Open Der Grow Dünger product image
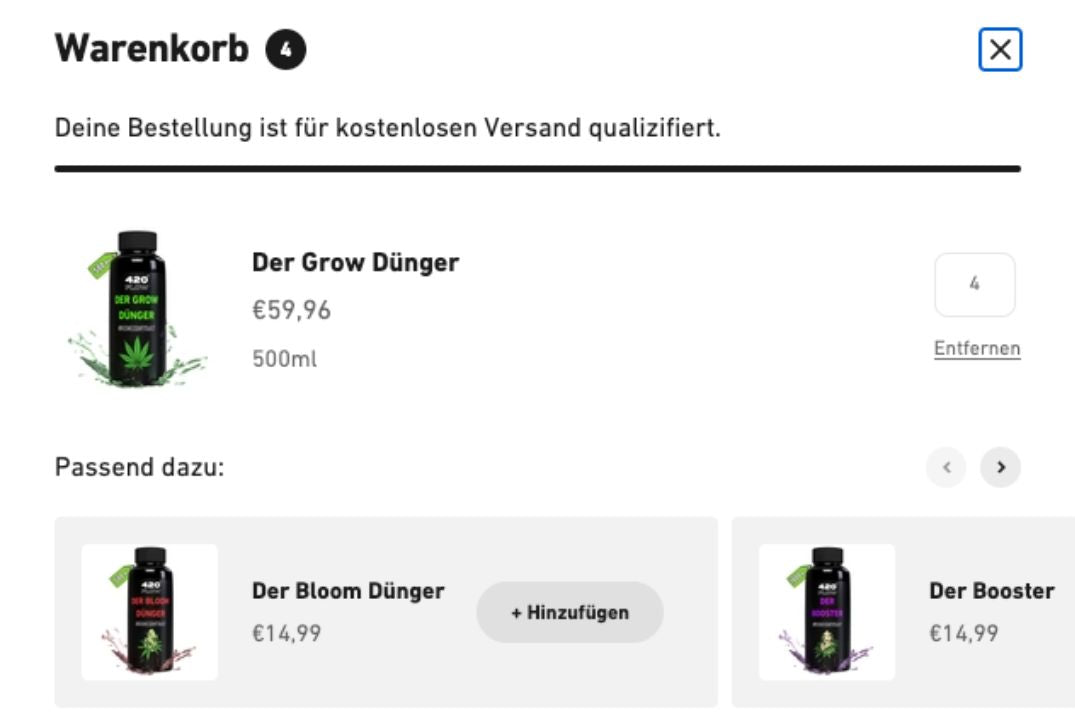The height and width of the screenshot is (720, 1075). pyautogui.click(x=137, y=308)
